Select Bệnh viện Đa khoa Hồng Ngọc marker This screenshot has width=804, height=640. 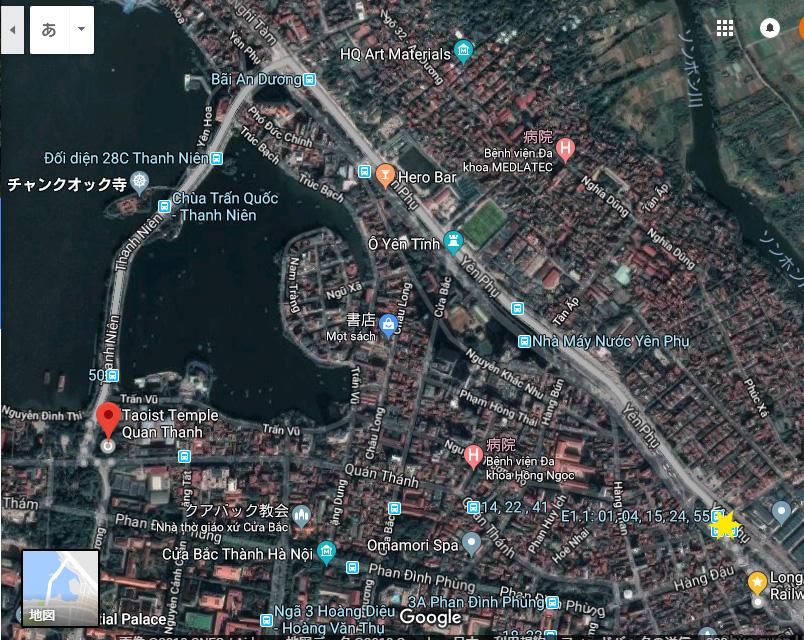[474, 457]
